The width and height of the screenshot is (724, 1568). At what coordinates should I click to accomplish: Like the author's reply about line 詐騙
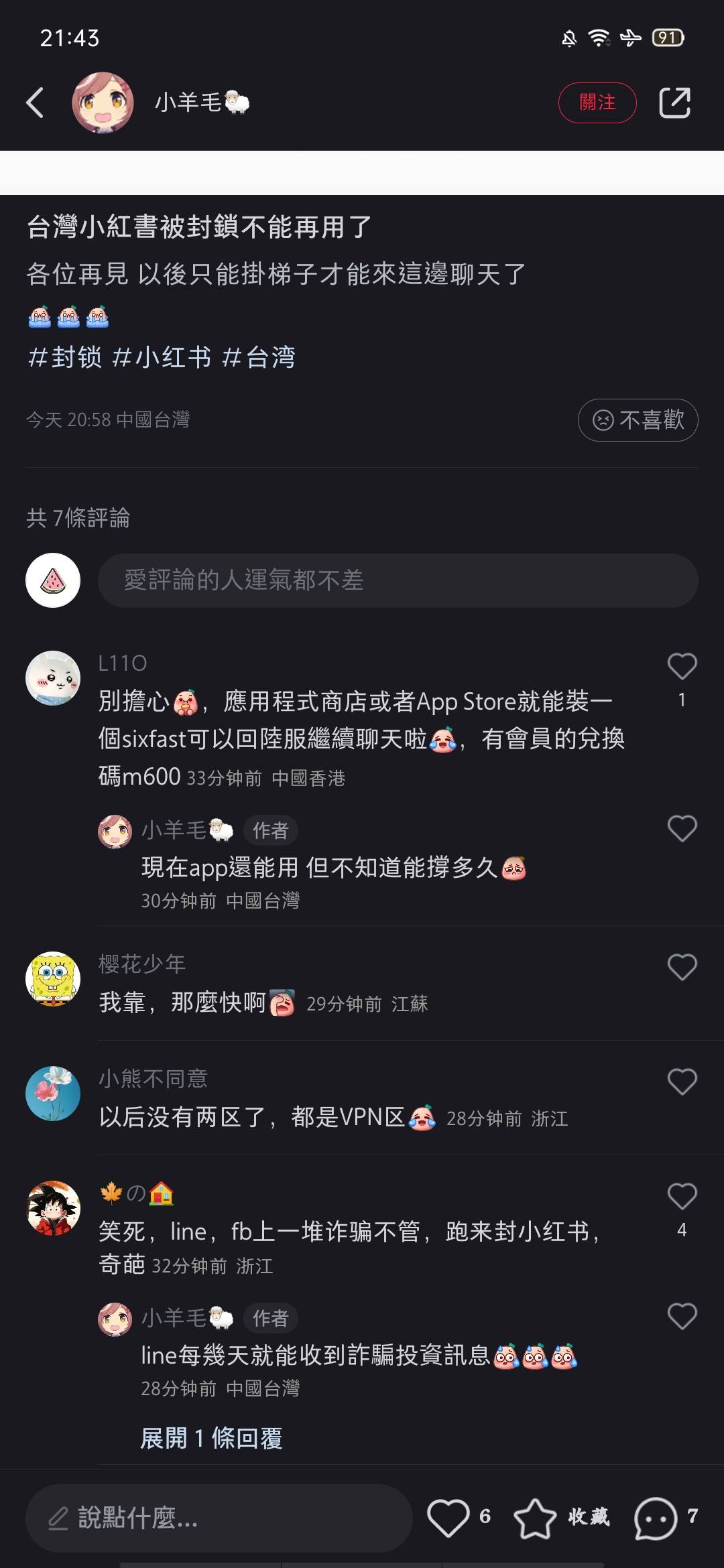(x=682, y=1317)
